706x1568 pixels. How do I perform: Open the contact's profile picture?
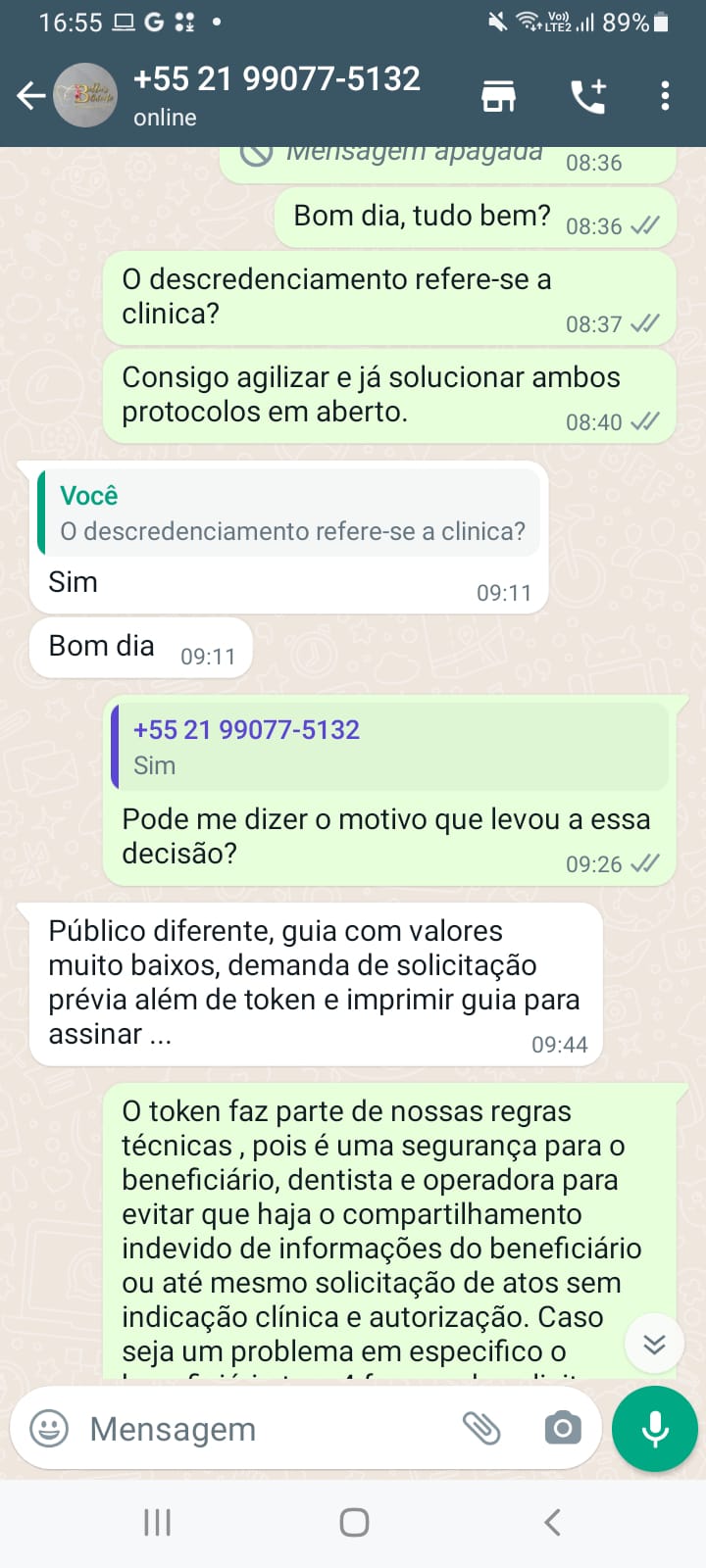[x=85, y=95]
